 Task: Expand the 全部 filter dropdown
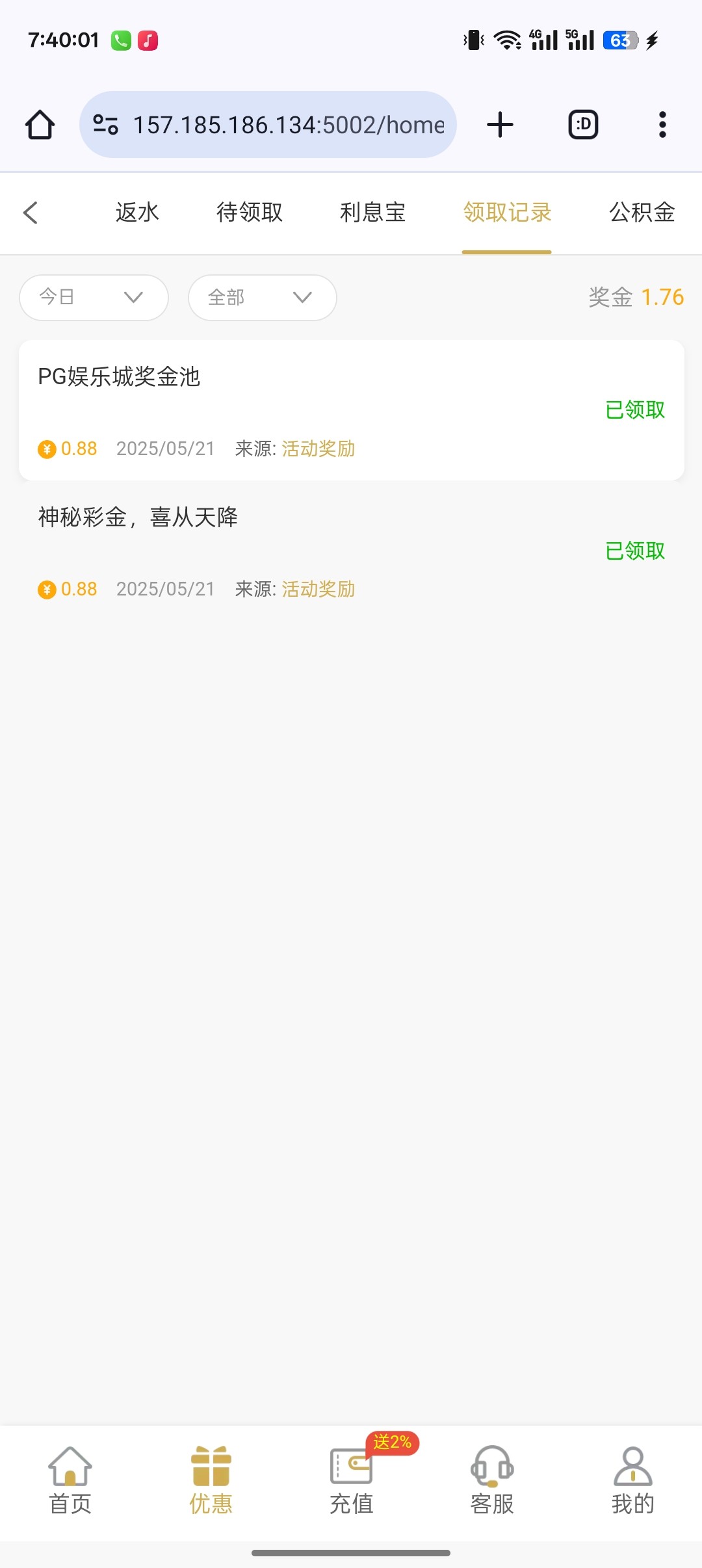tap(263, 298)
